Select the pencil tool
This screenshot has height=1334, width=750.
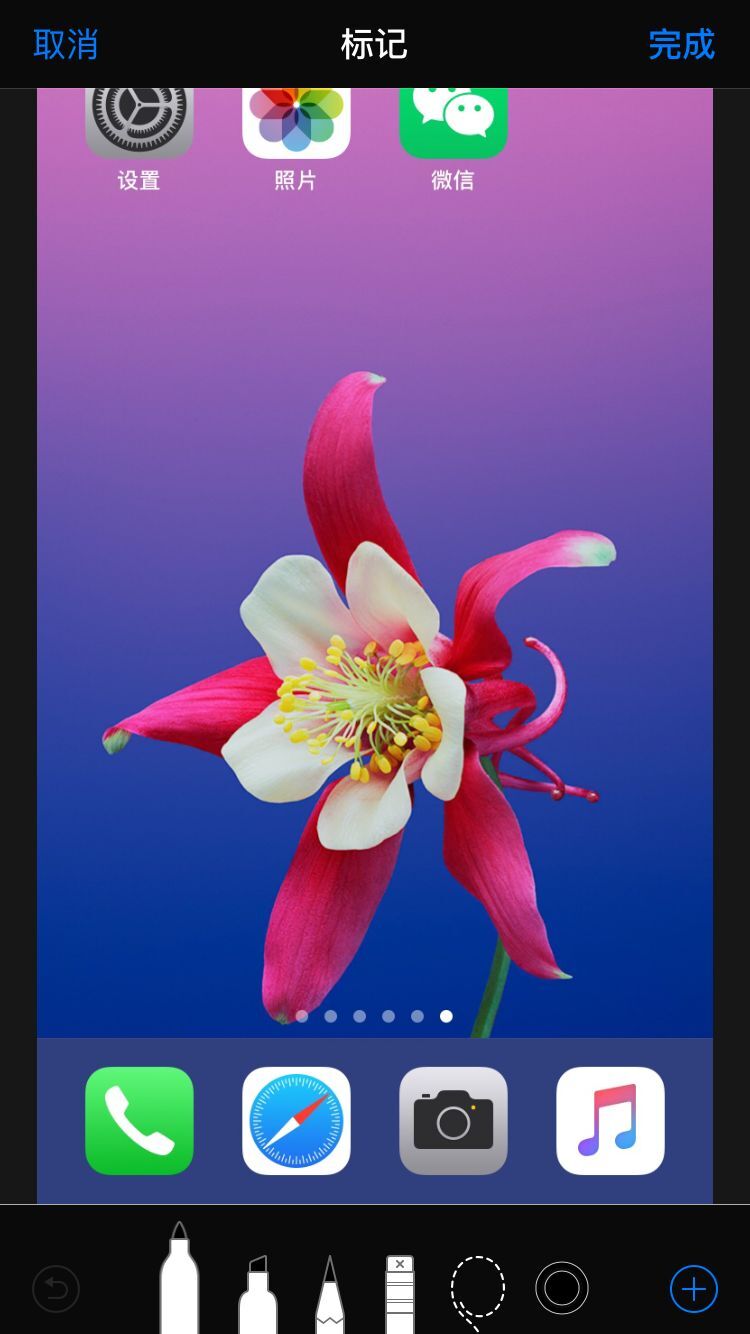pyautogui.click(x=329, y=1296)
